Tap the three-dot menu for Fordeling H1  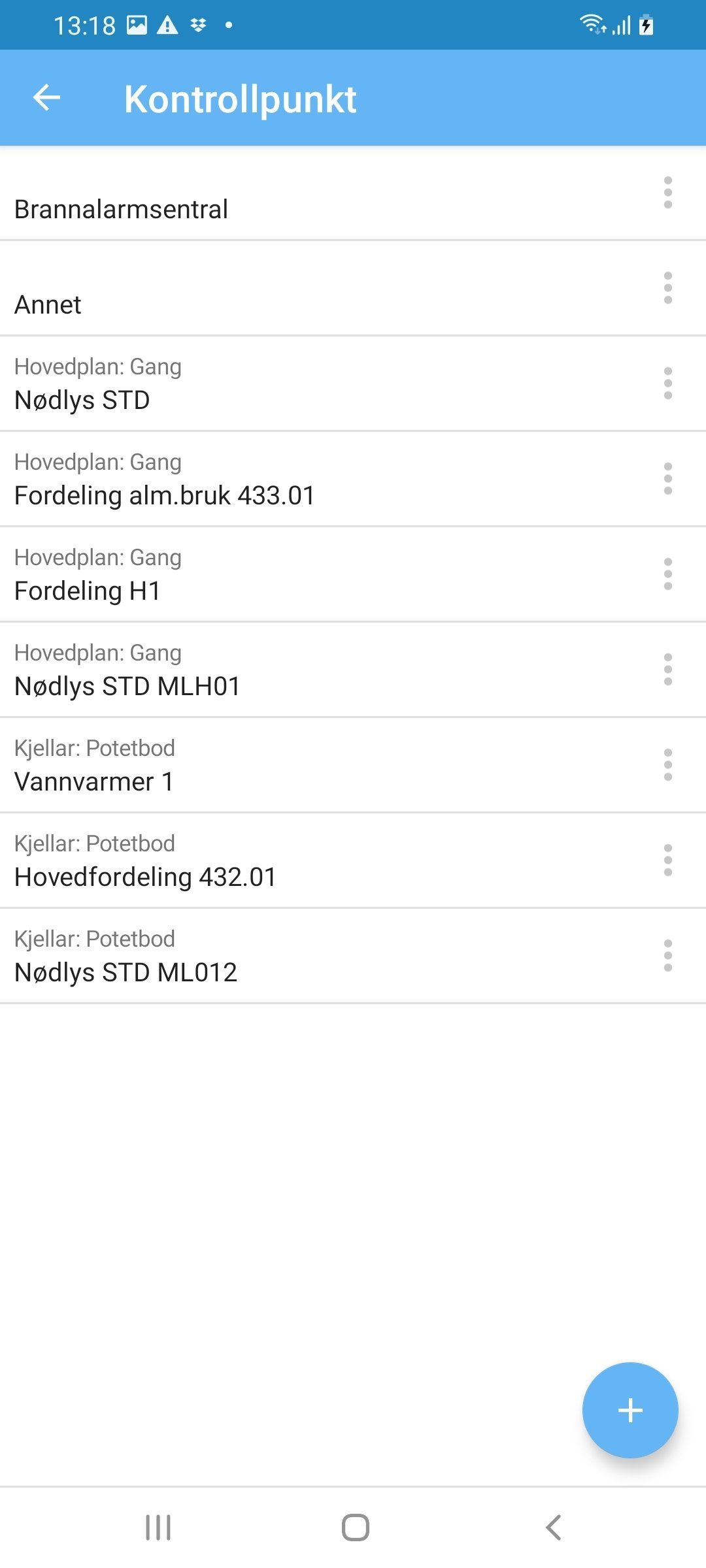click(667, 574)
